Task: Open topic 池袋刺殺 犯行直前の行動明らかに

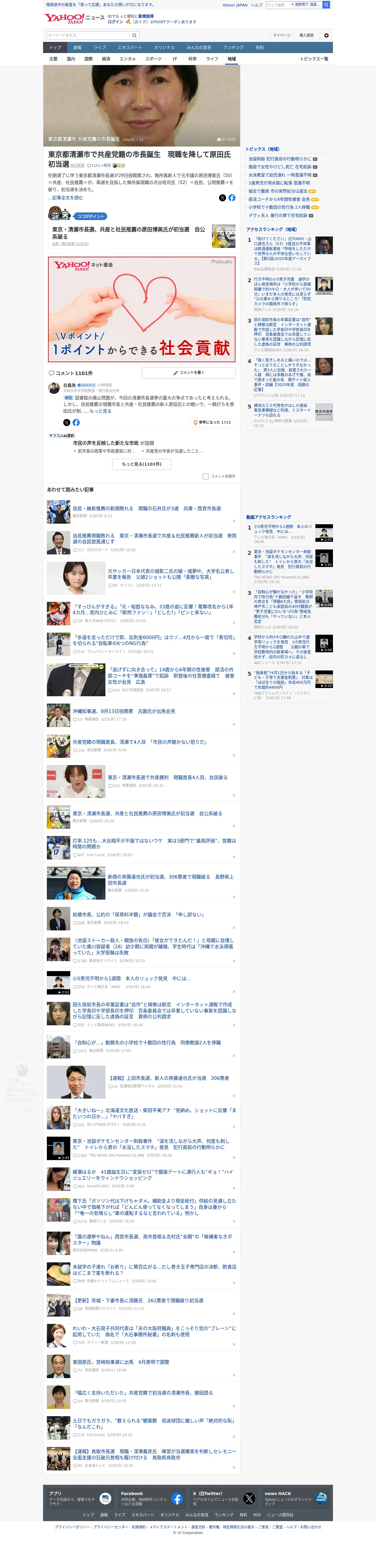Action: pos(279,159)
